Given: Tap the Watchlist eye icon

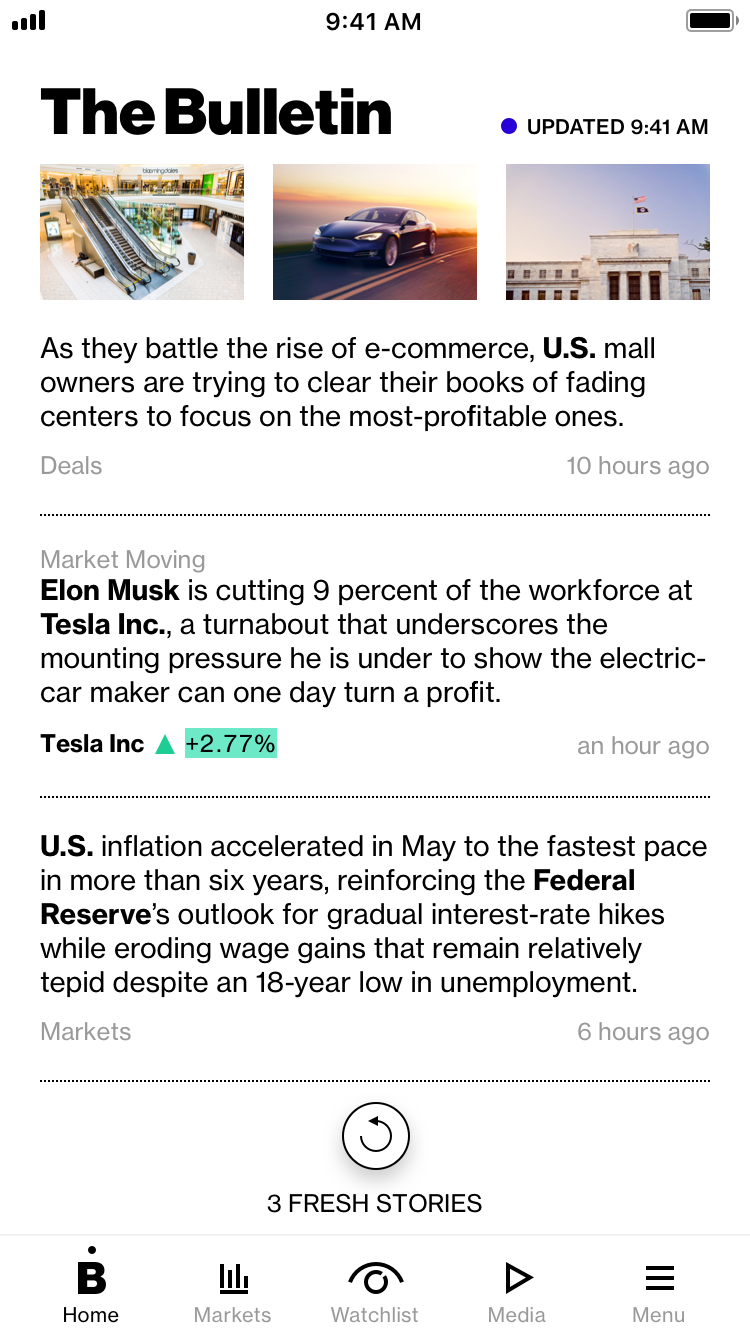Looking at the screenshot, I should [374, 1277].
